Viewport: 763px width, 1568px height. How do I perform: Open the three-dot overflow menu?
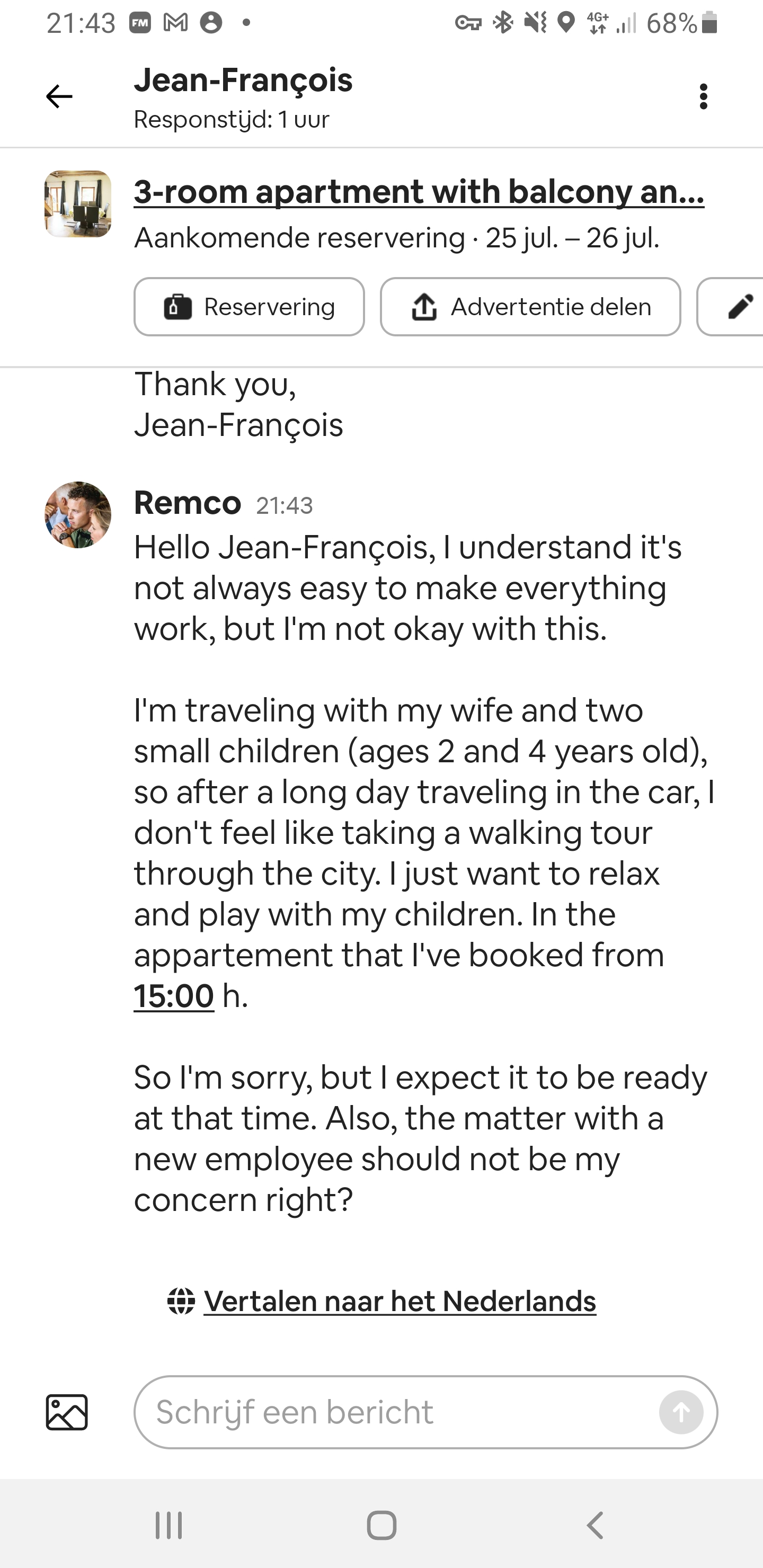point(703,96)
